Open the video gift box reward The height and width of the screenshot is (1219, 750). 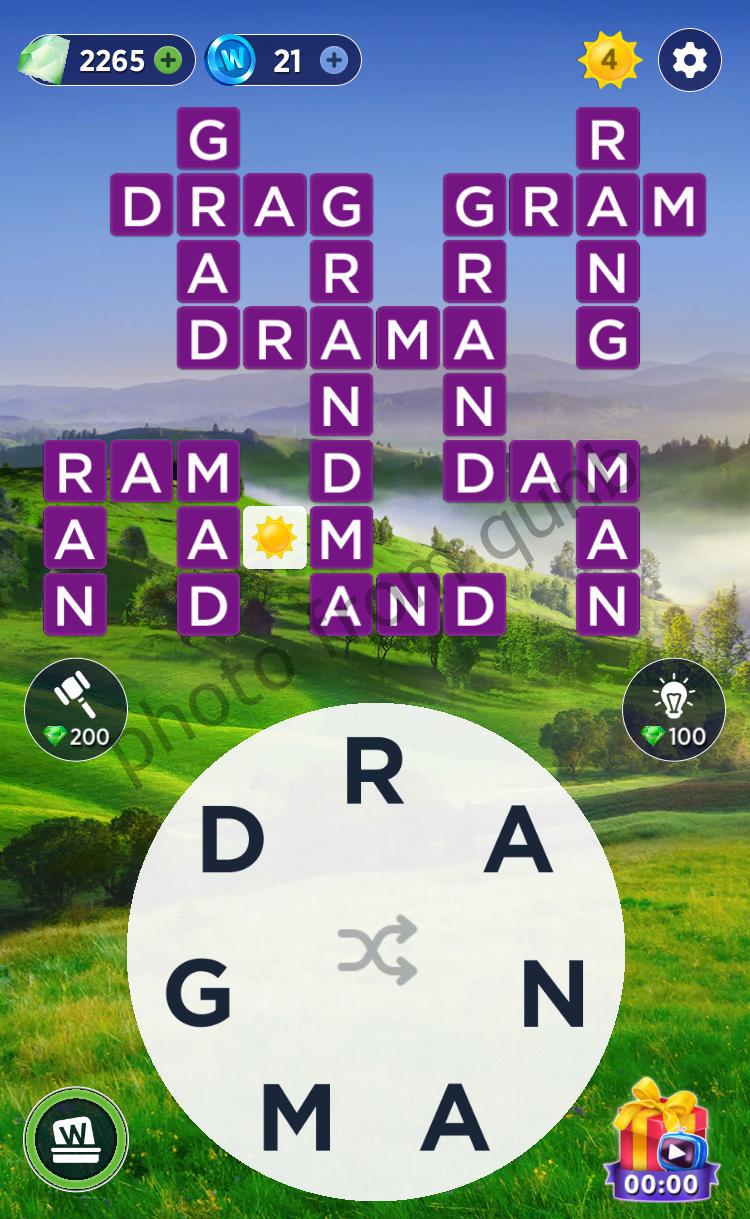tap(662, 1140)
